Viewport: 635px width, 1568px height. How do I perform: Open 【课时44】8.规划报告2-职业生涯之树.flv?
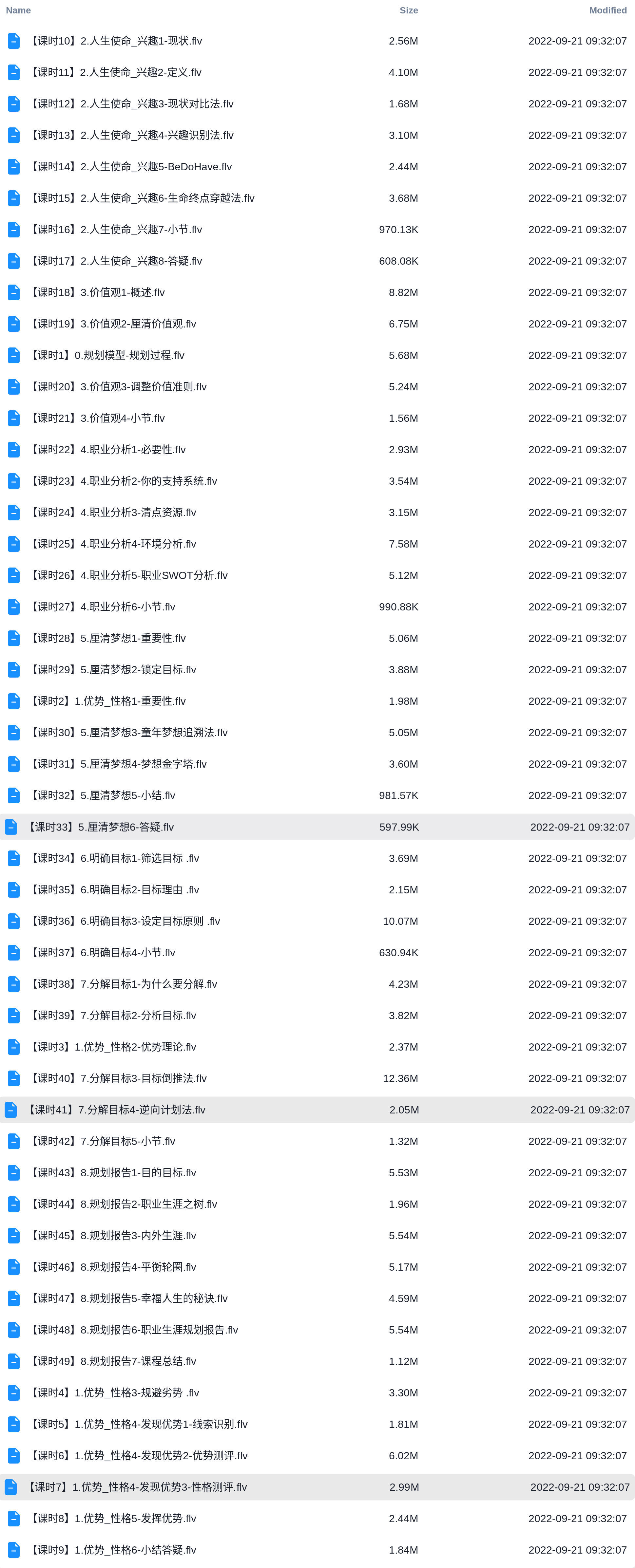[123, 1204]
